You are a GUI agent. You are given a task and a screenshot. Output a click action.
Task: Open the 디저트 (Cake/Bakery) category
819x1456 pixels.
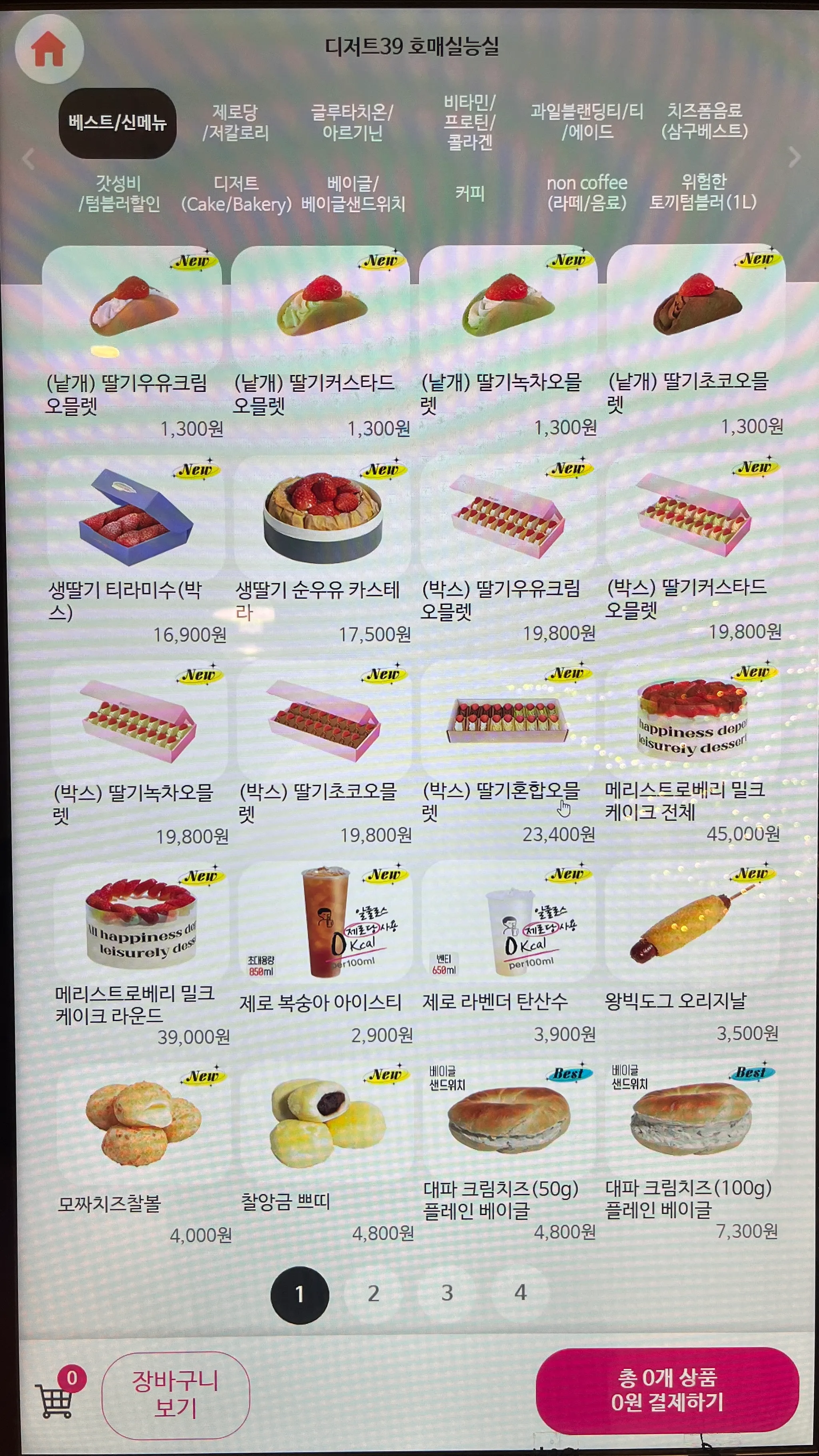point(236,193)
